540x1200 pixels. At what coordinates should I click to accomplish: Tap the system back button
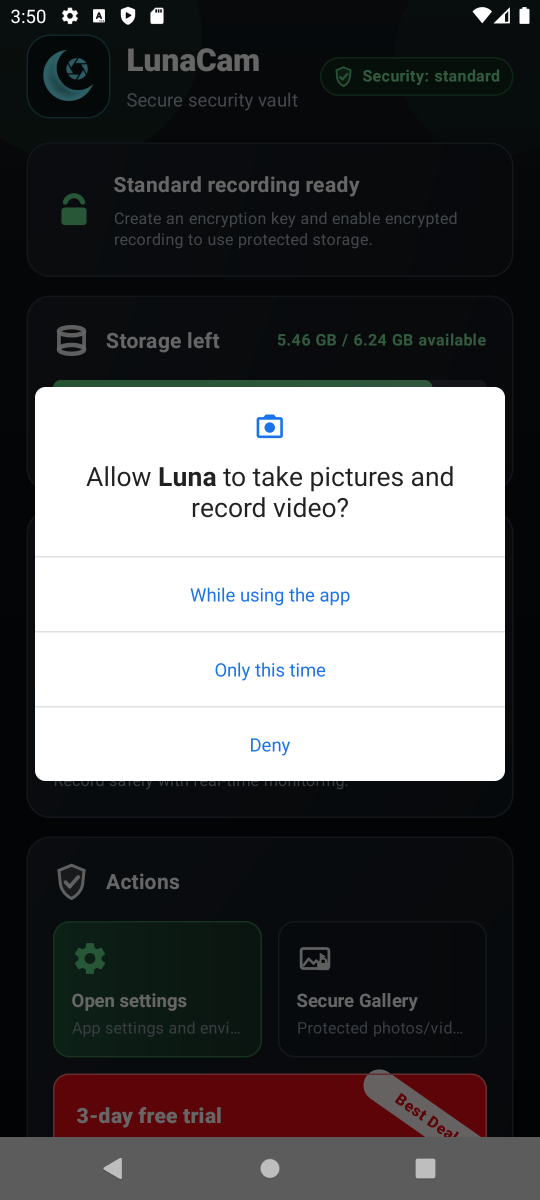114,1168
